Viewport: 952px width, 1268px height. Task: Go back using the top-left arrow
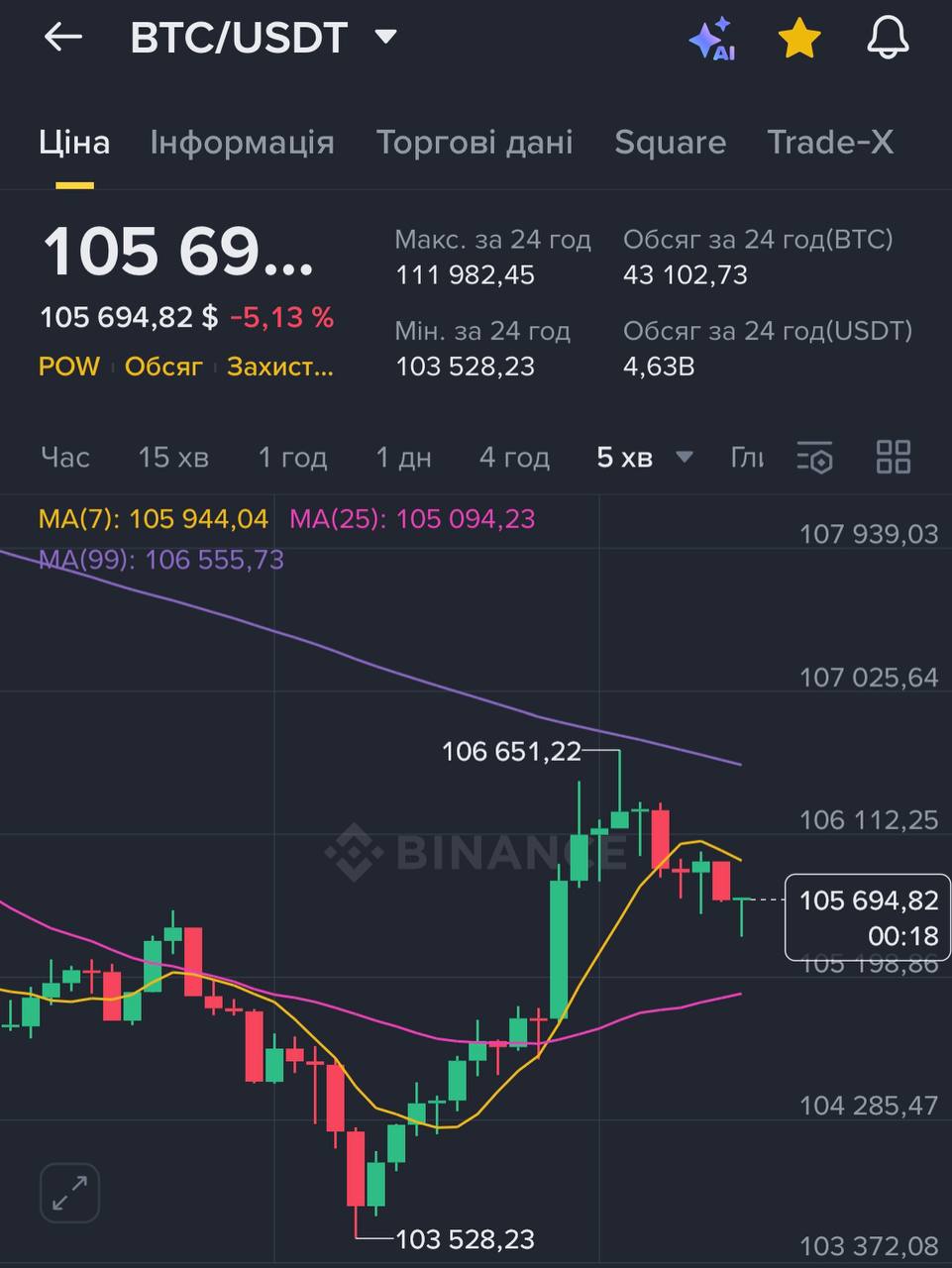tap(62, 38)
